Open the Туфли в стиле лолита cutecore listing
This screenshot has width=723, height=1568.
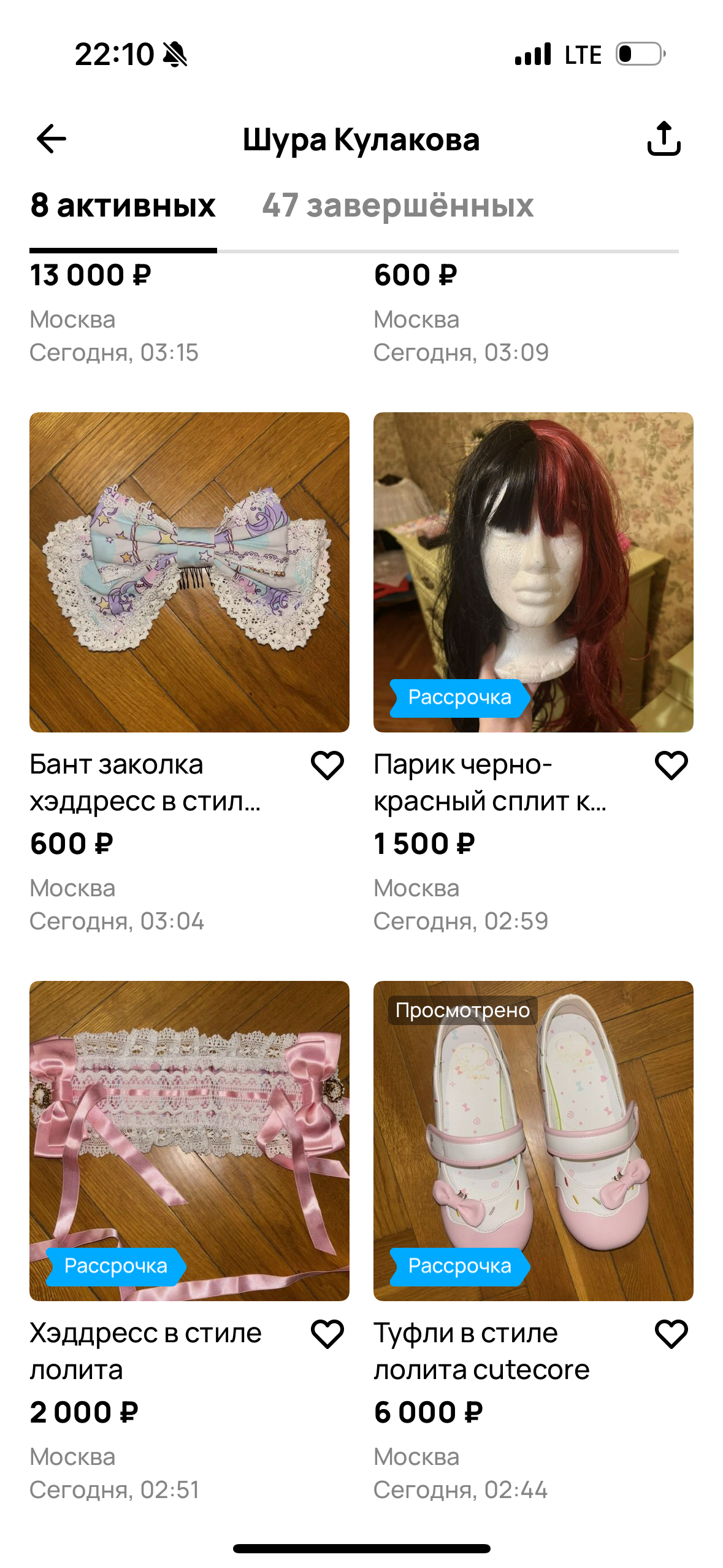point(533,1140)
